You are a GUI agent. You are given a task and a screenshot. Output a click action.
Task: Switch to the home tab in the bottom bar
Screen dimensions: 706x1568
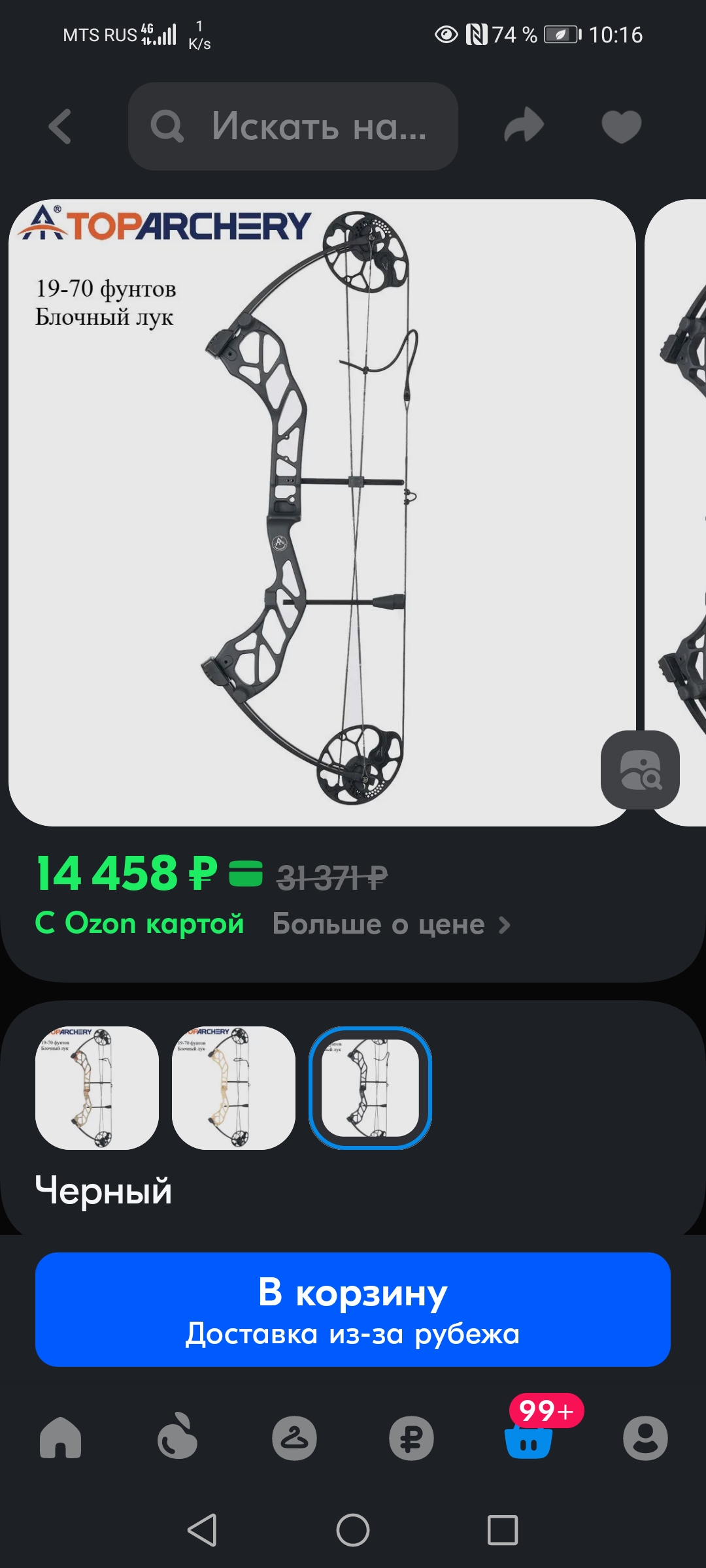click(61, 1437)
